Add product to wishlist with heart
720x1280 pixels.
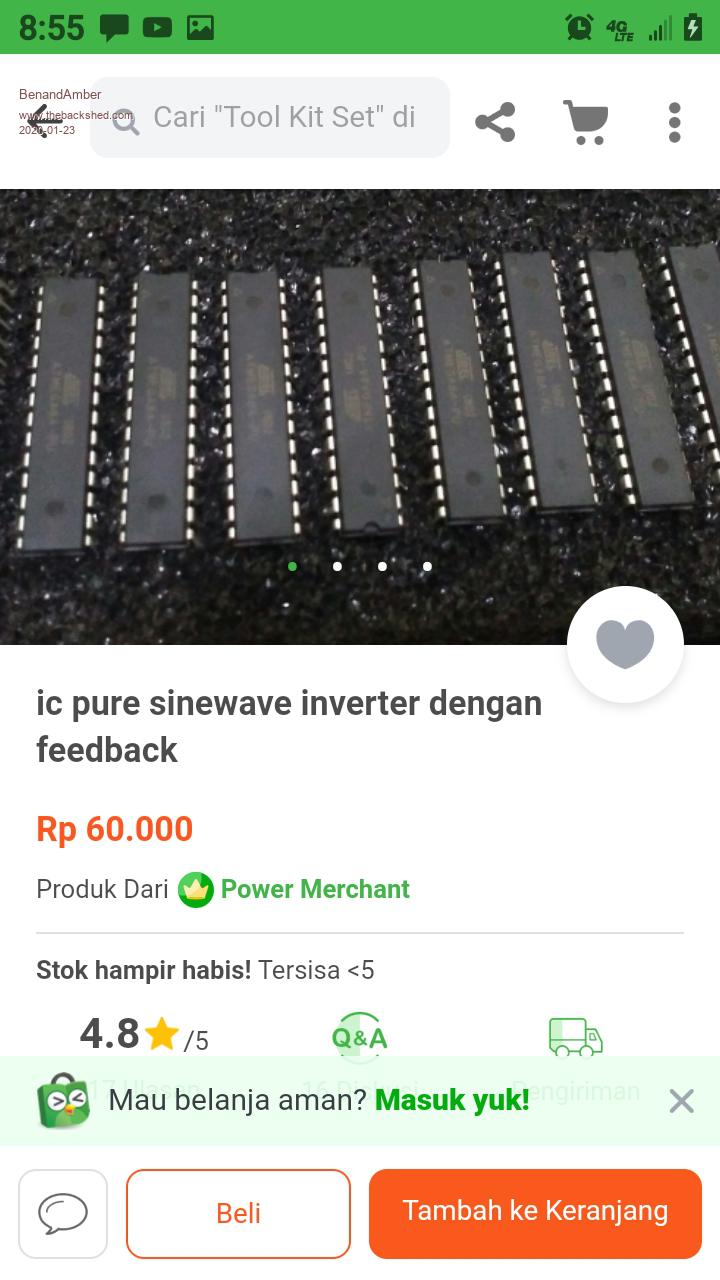tap(625, 644)
